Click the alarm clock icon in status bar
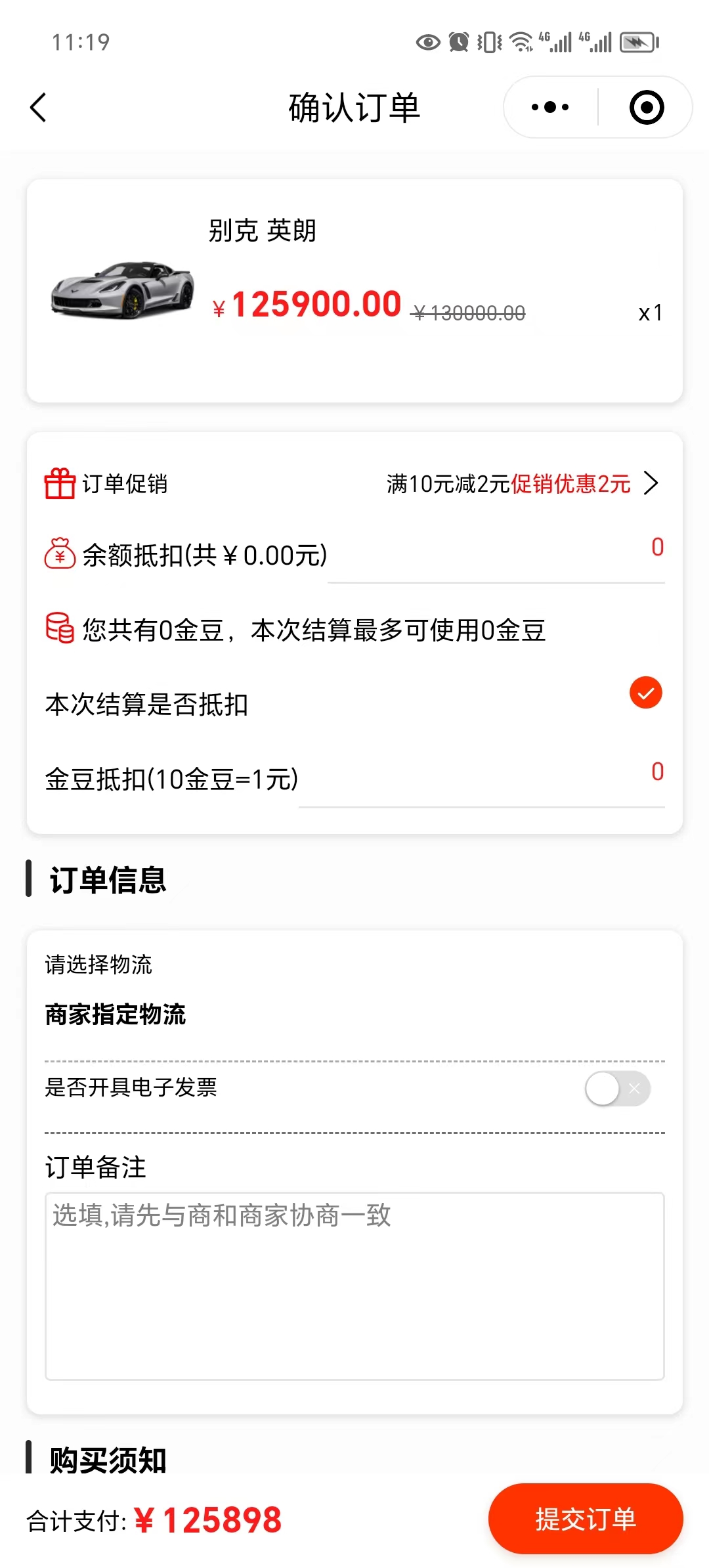This screenshot has width=709, height=1568. click(x=458, y=41)
